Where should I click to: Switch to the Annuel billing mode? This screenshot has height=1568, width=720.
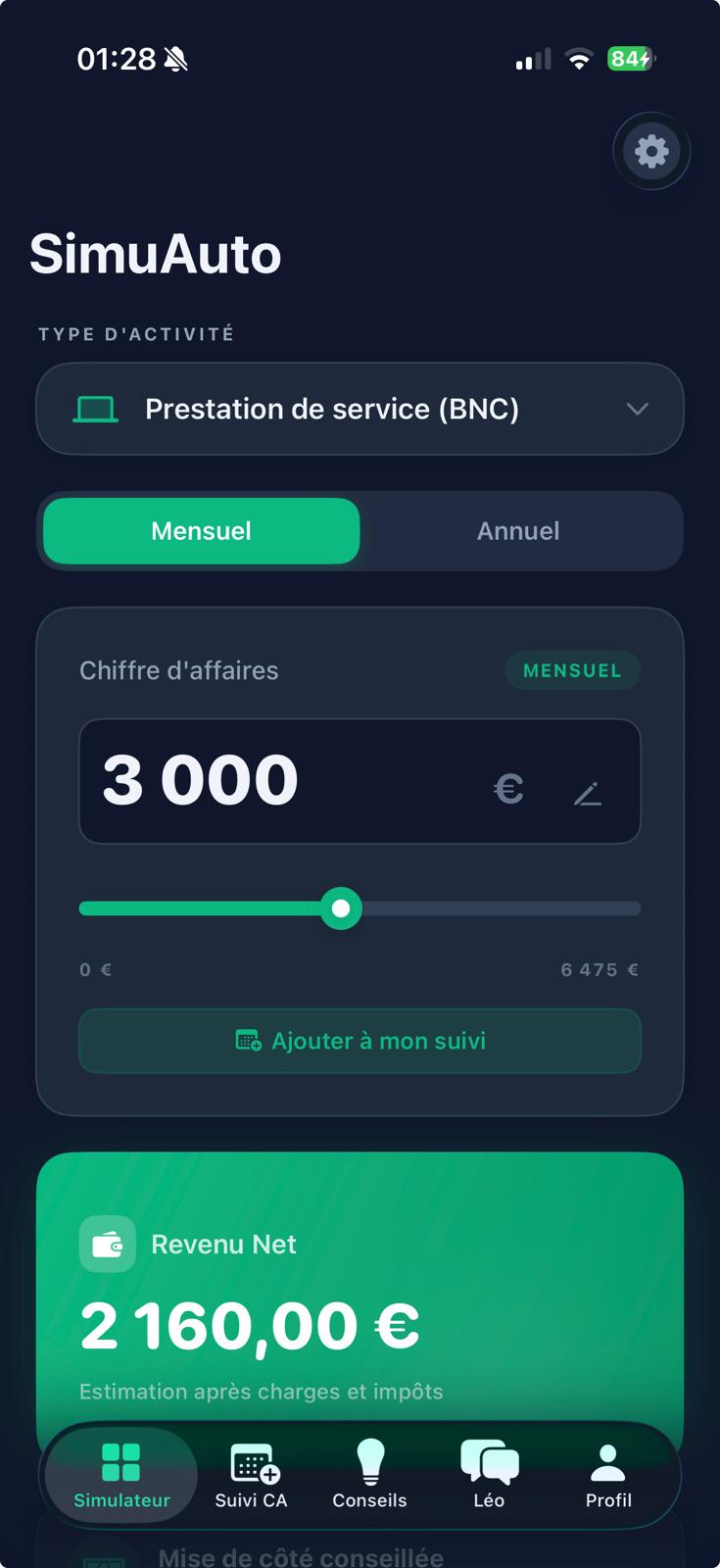pyautogui.click(x=518, y=530)
